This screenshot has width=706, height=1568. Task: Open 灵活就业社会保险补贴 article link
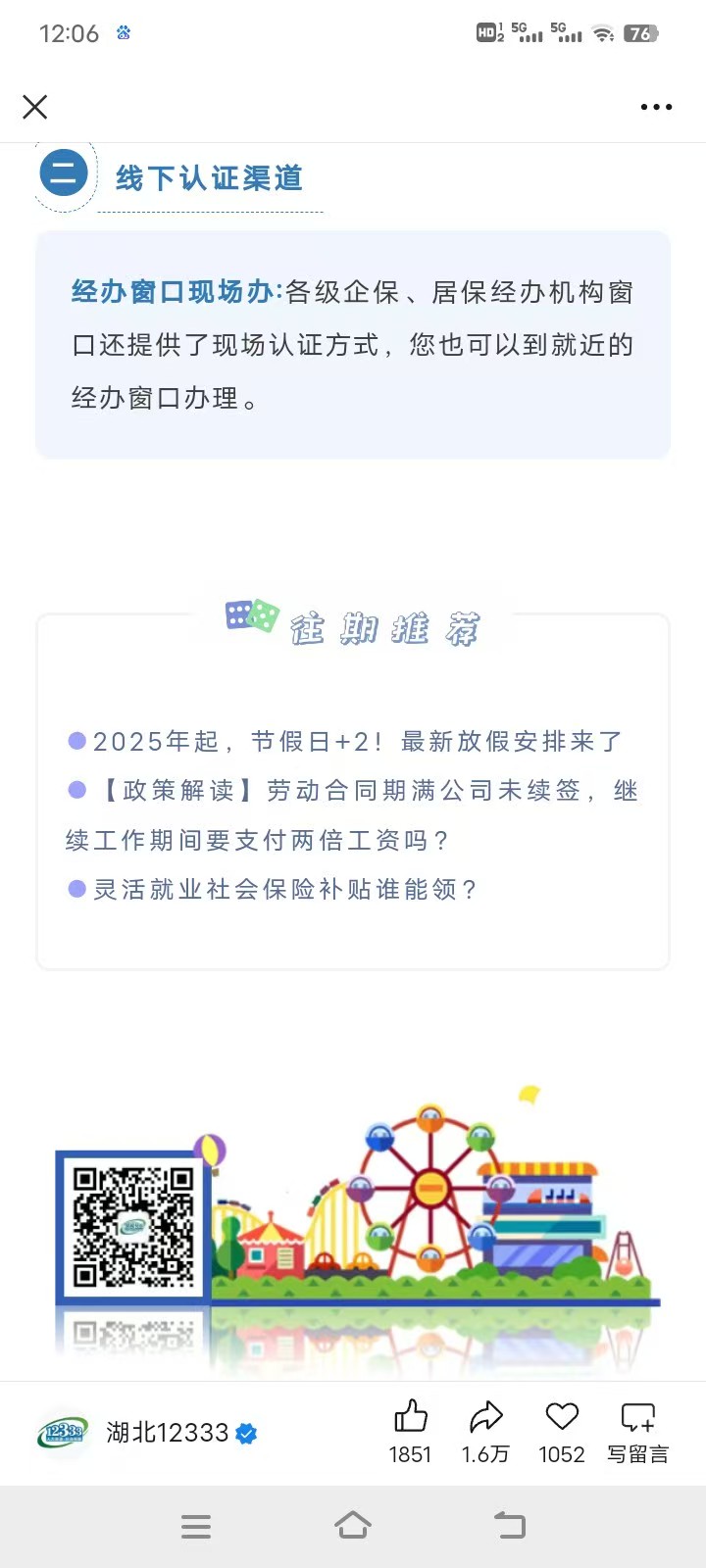[x=284, y=889]
